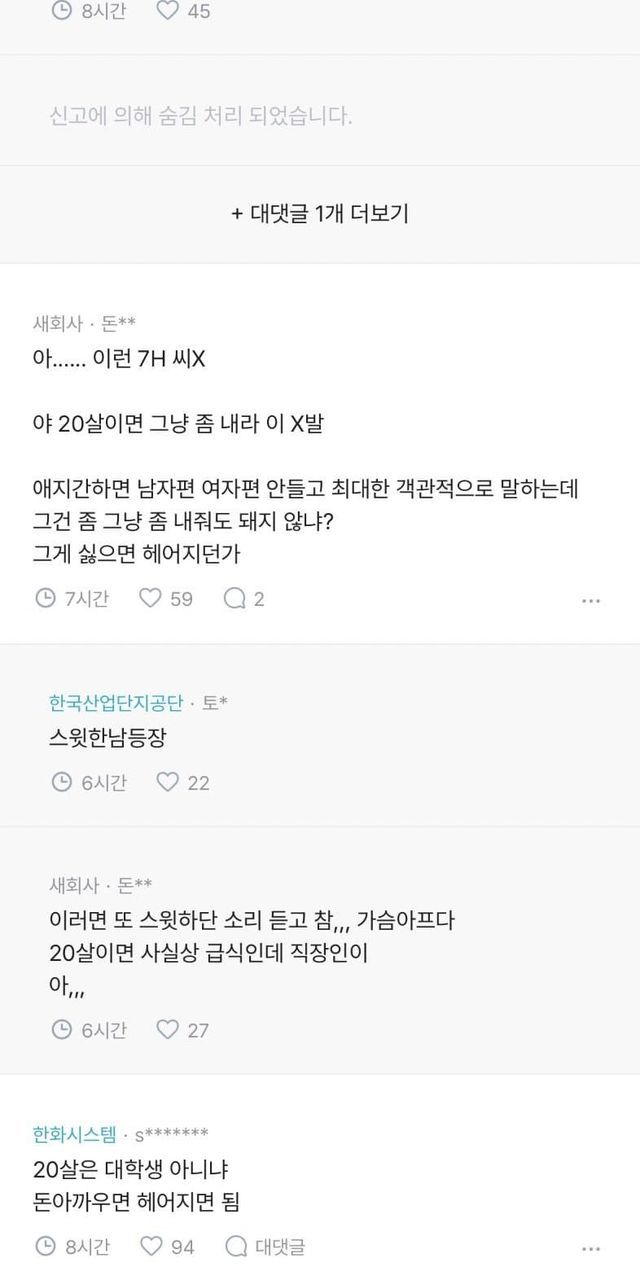The height and width of the screenshot is (1280, 640).
Task: Like the 새회사 reply with 27 likes
Action: [x=183, y=1029]
